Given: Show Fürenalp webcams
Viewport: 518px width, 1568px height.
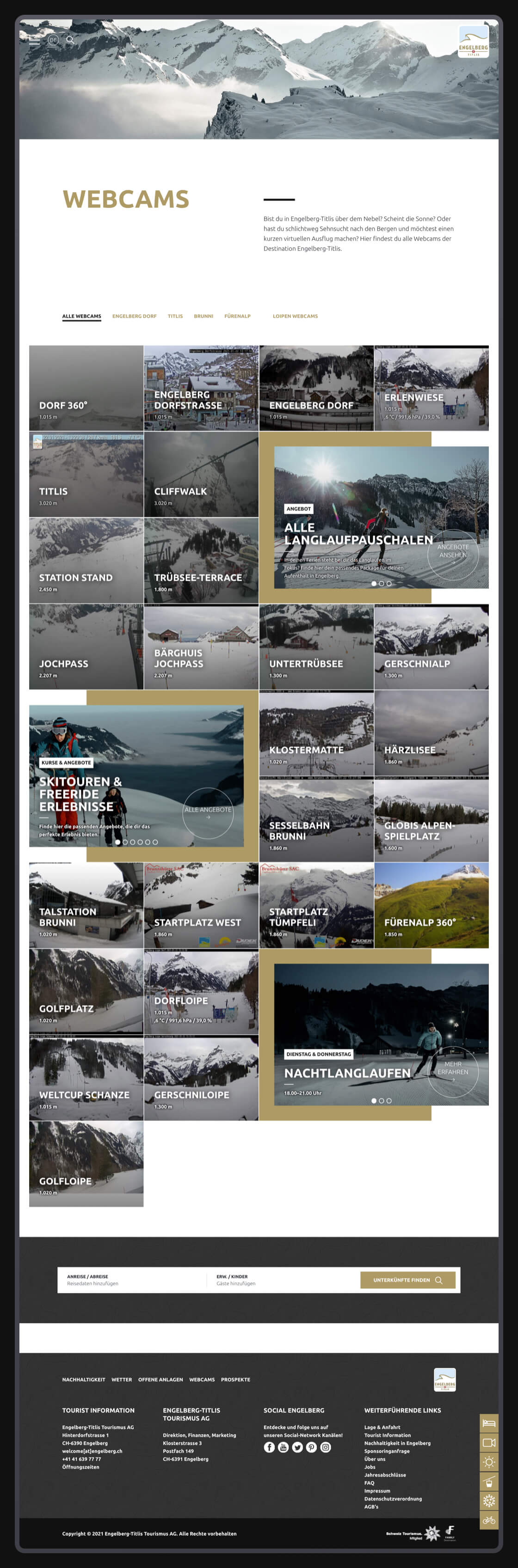Looking at the screenshot, I should point(237,316).
